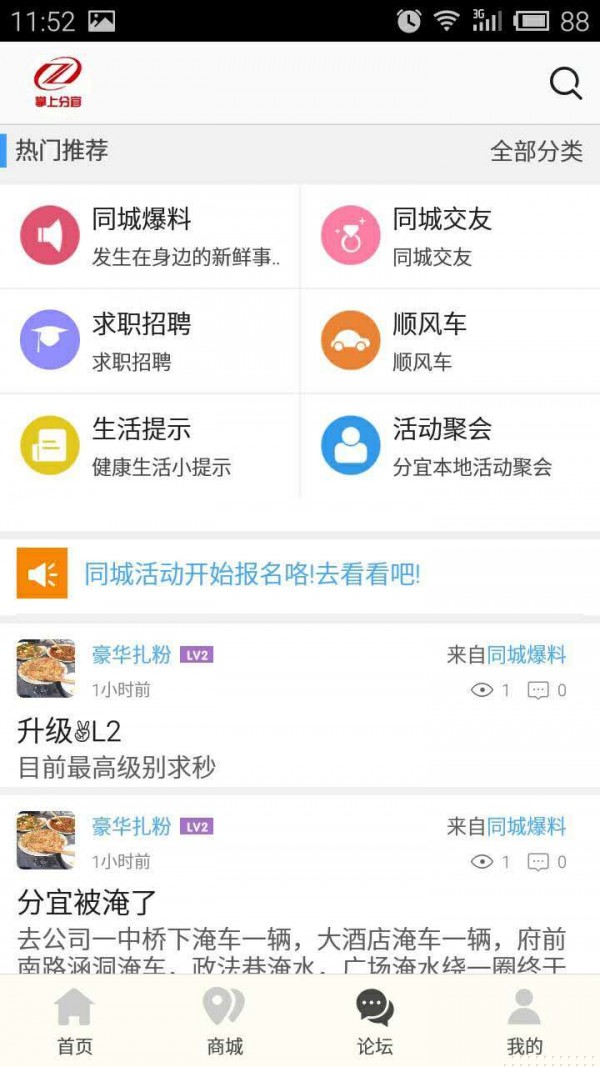Switch to the 我的 profile tab

point(524,1020)
